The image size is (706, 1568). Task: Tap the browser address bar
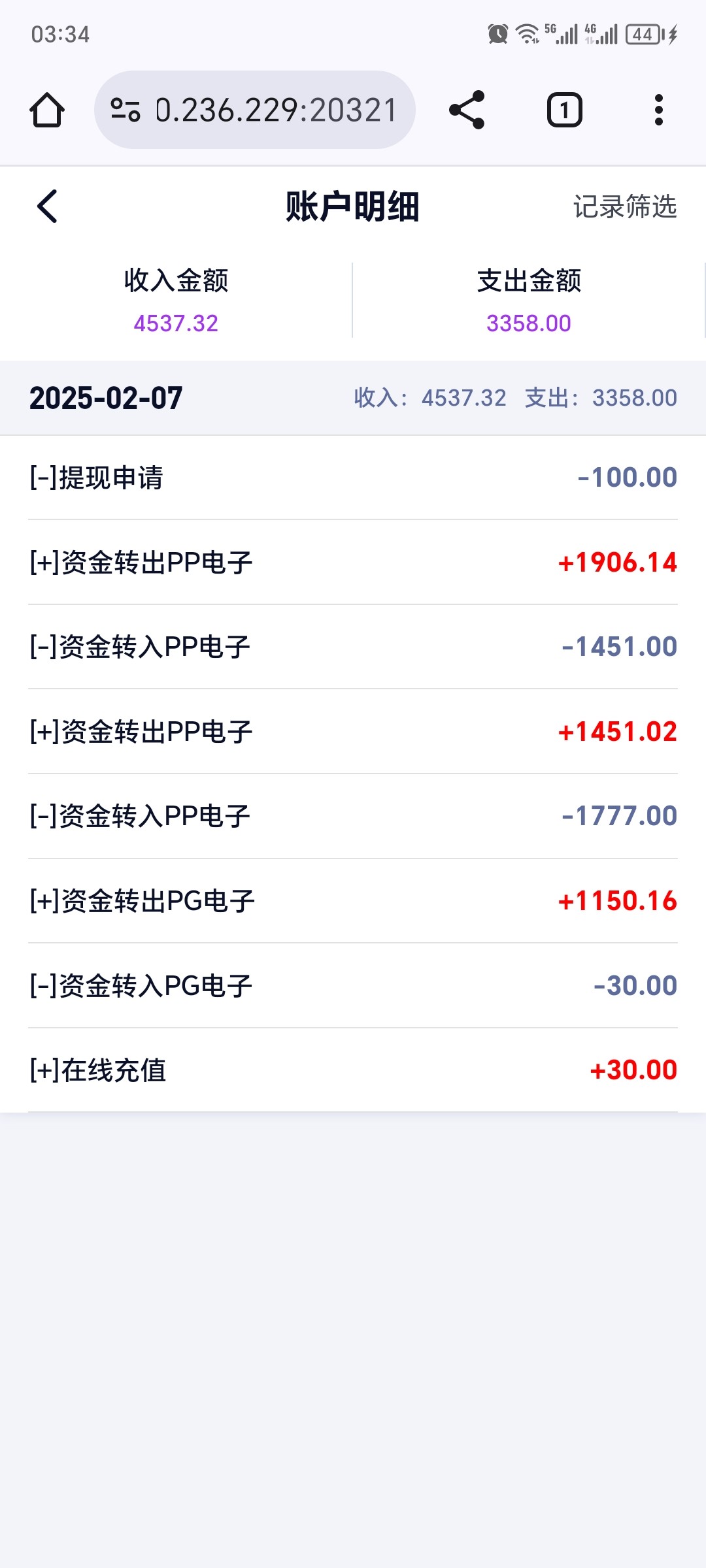(x=255, y=110)
